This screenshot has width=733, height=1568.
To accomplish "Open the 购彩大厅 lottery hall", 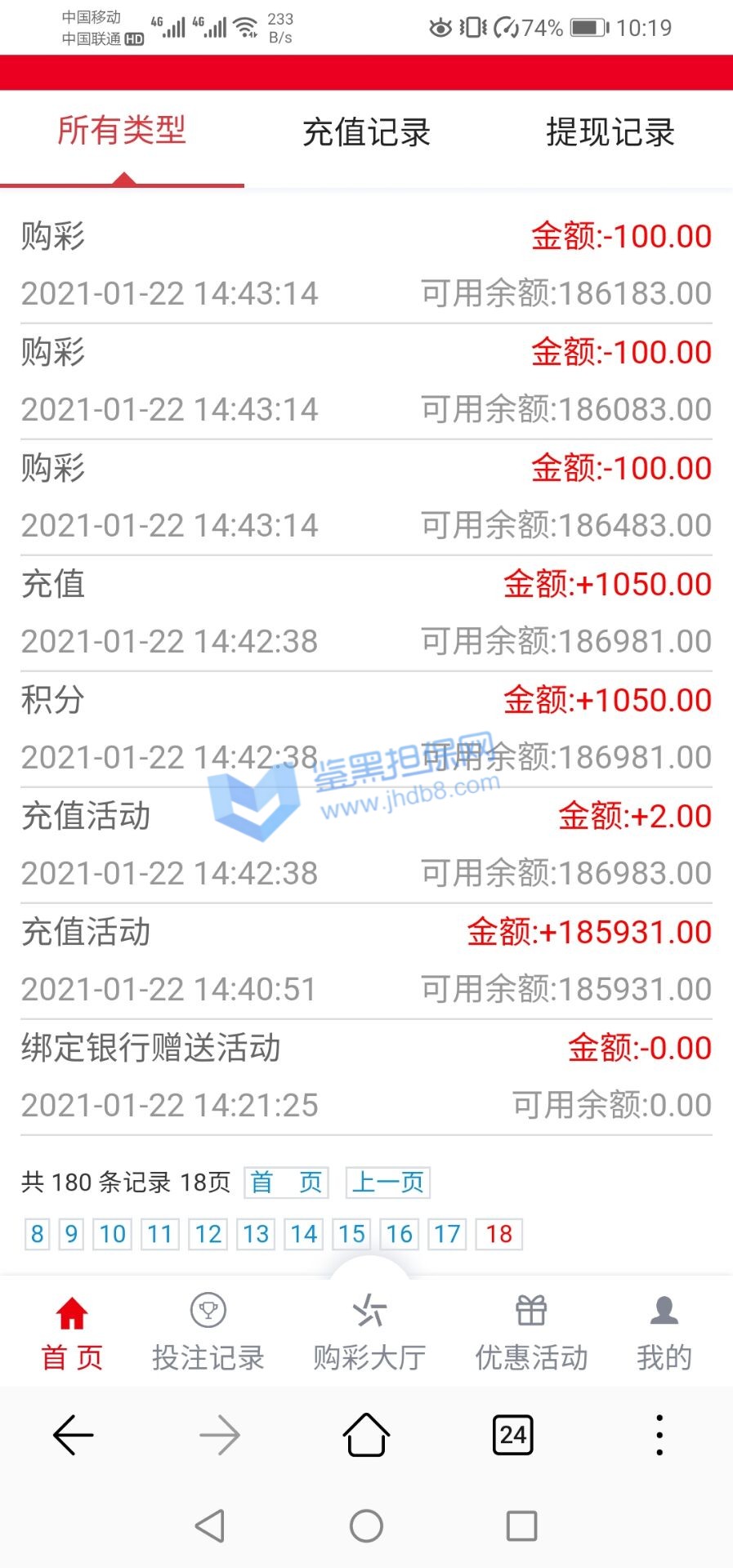I will [369, 1332].
